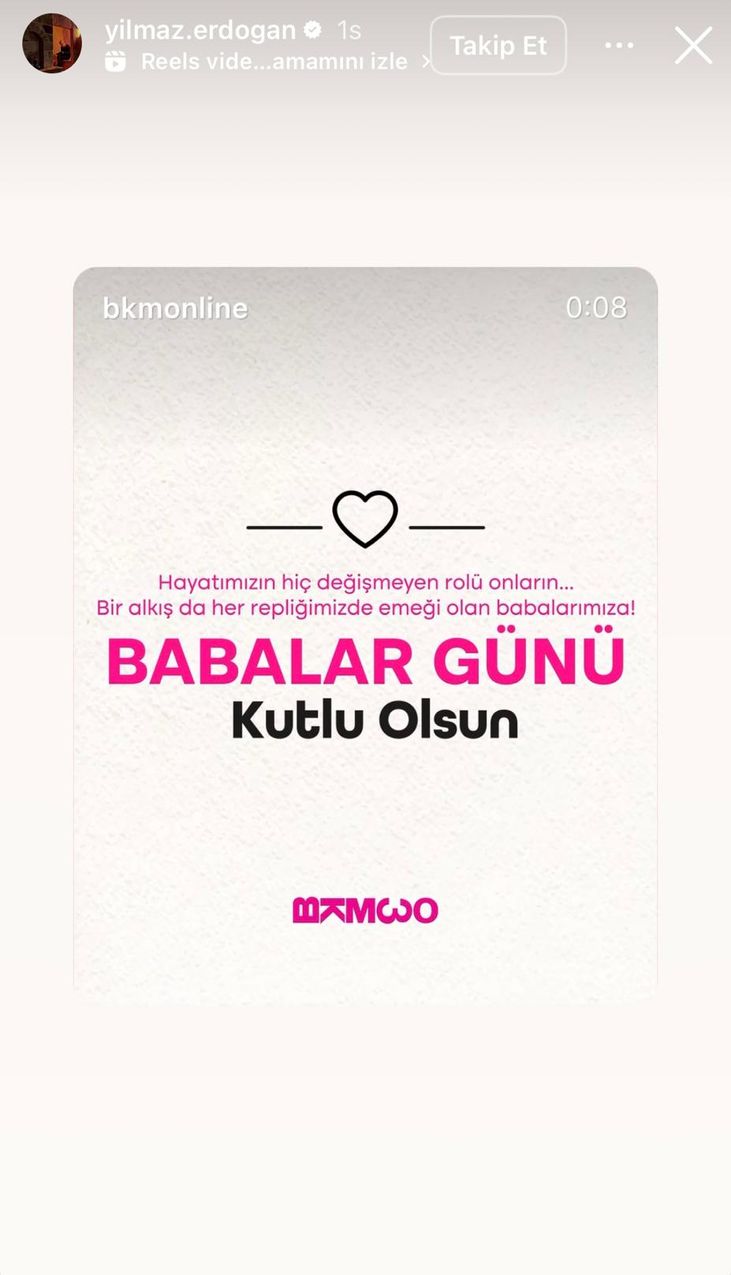Open the shared bkmonline reel card
The height and width of the screenshot is (1275, 731).
(x=365, y=635)
